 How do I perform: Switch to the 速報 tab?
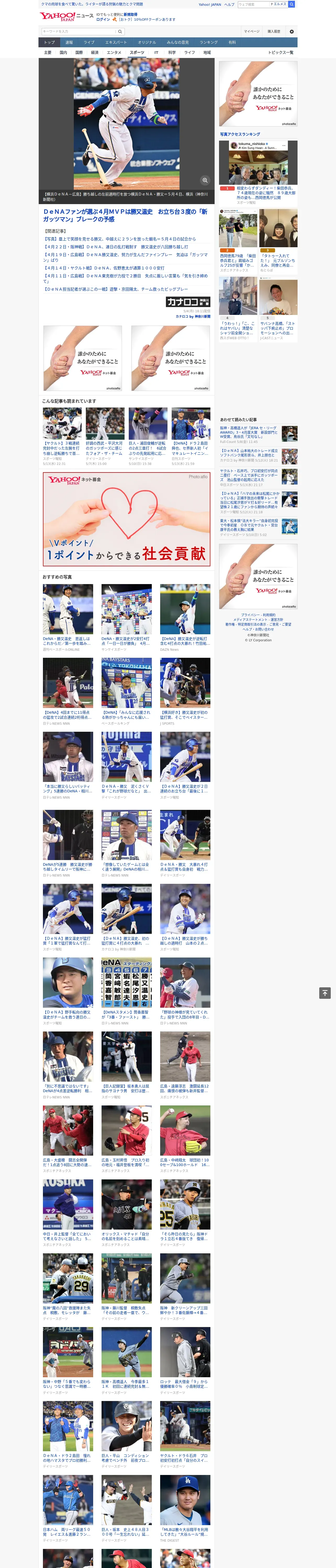(x=69, y=43)
